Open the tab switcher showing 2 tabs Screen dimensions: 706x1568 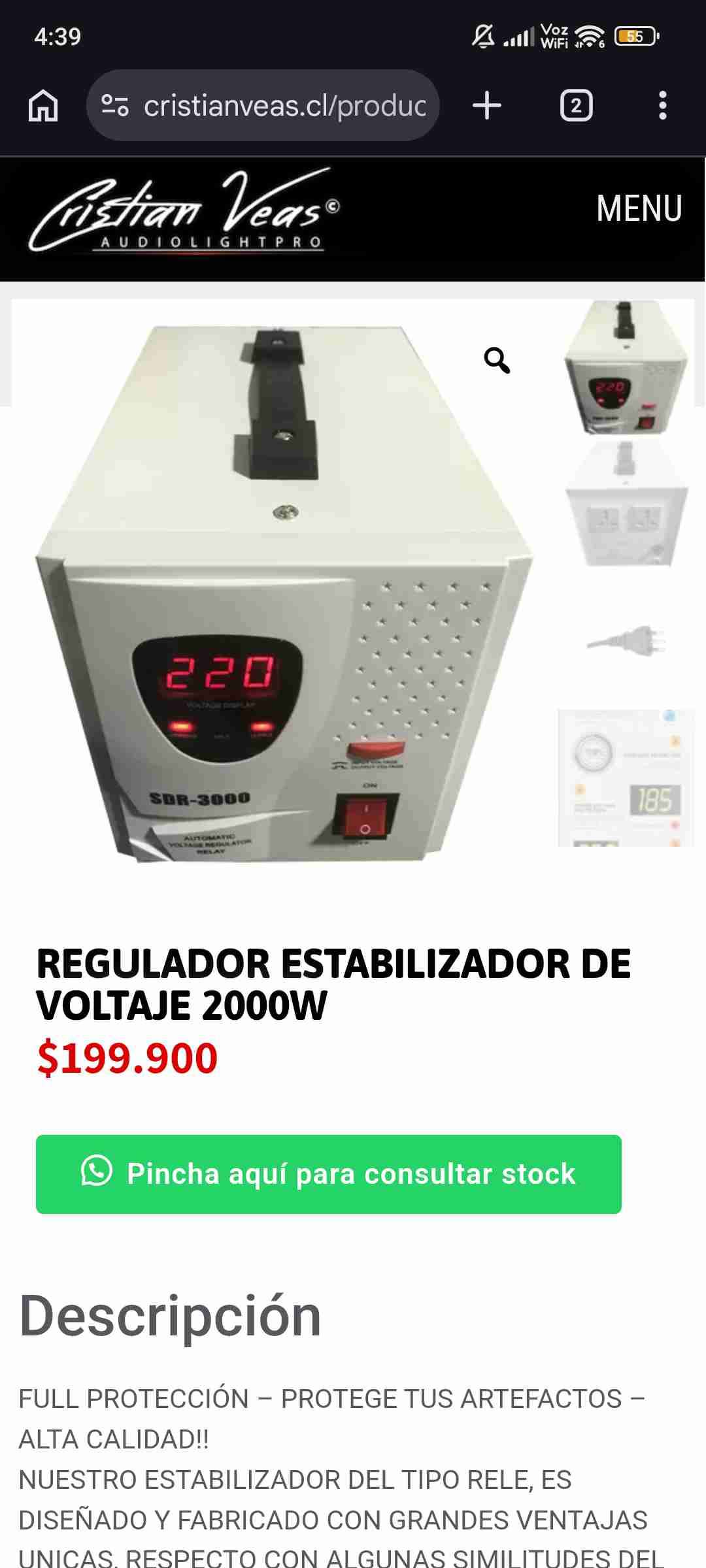point(576,106)
